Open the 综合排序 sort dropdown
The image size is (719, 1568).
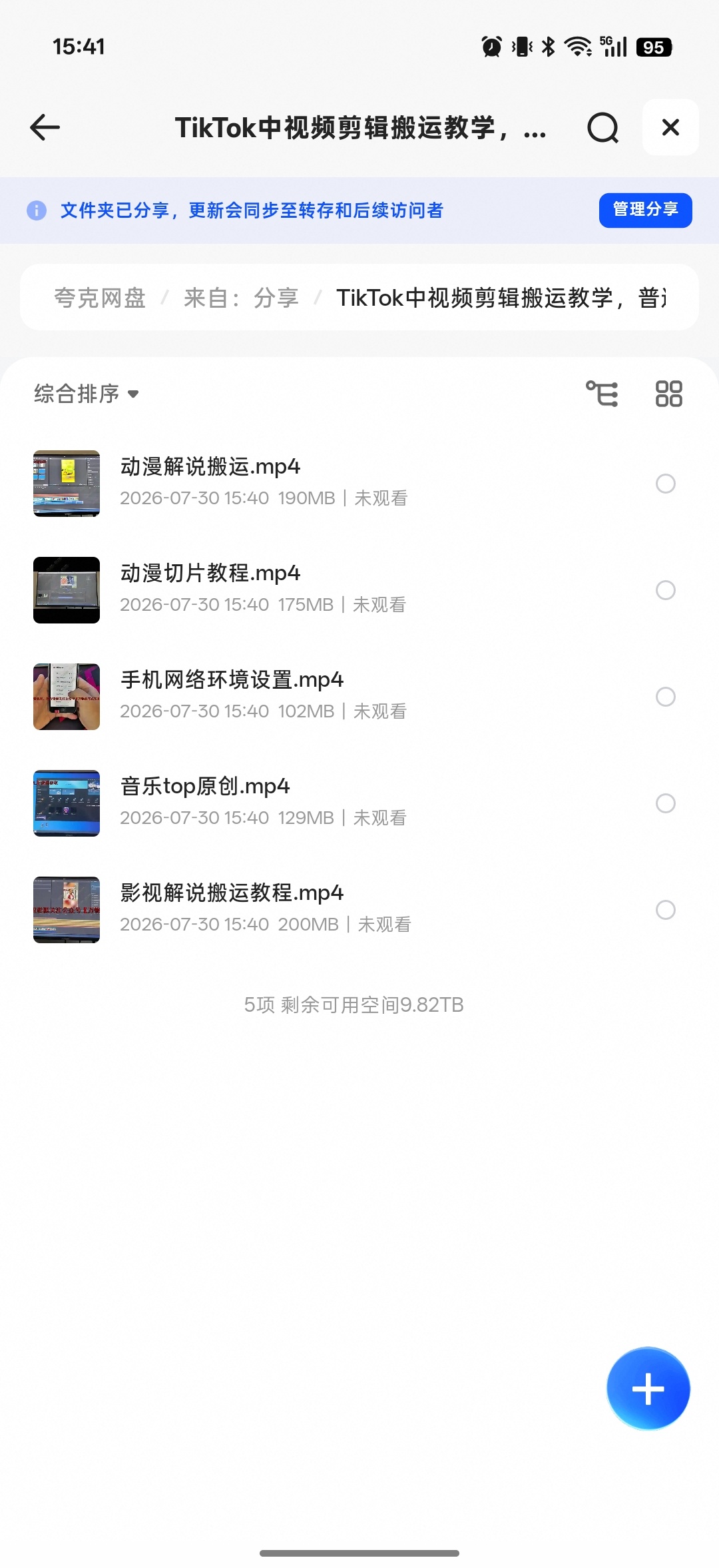click(87, 394)
